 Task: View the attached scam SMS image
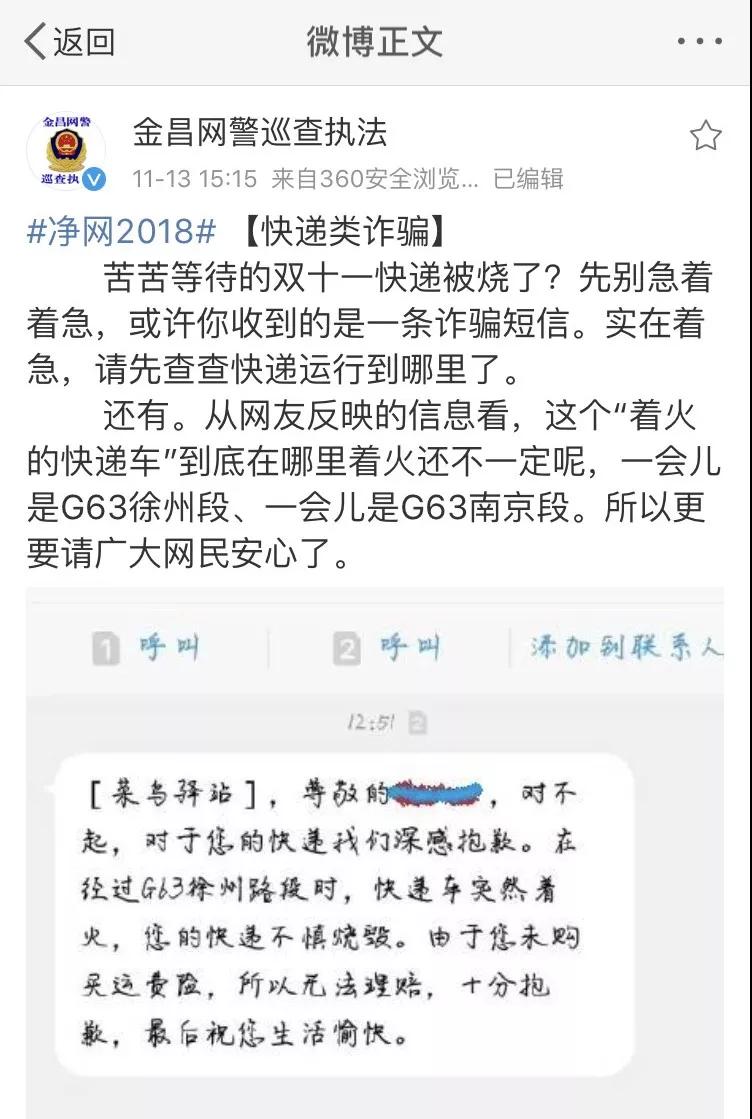click(375, 850)
